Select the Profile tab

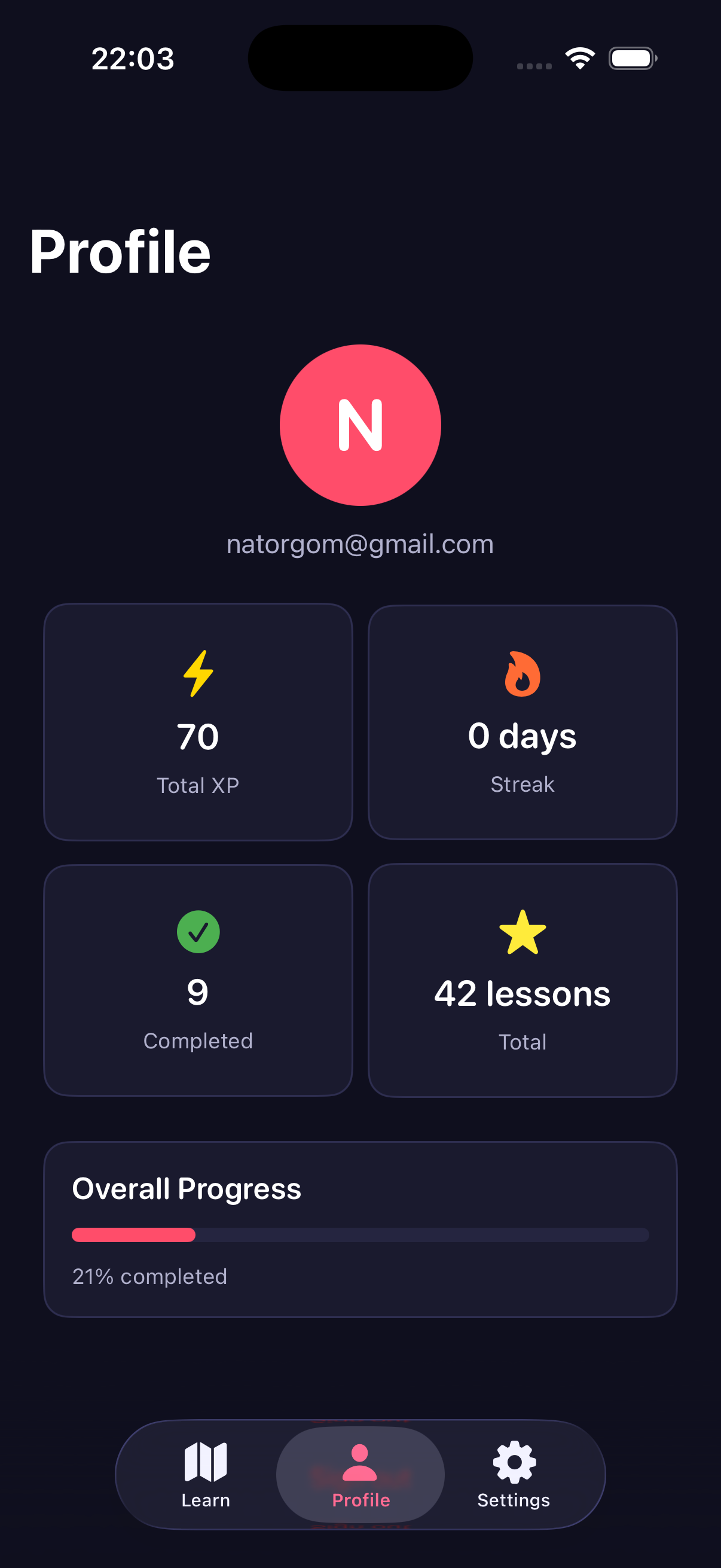click(x=360, y=1474)
